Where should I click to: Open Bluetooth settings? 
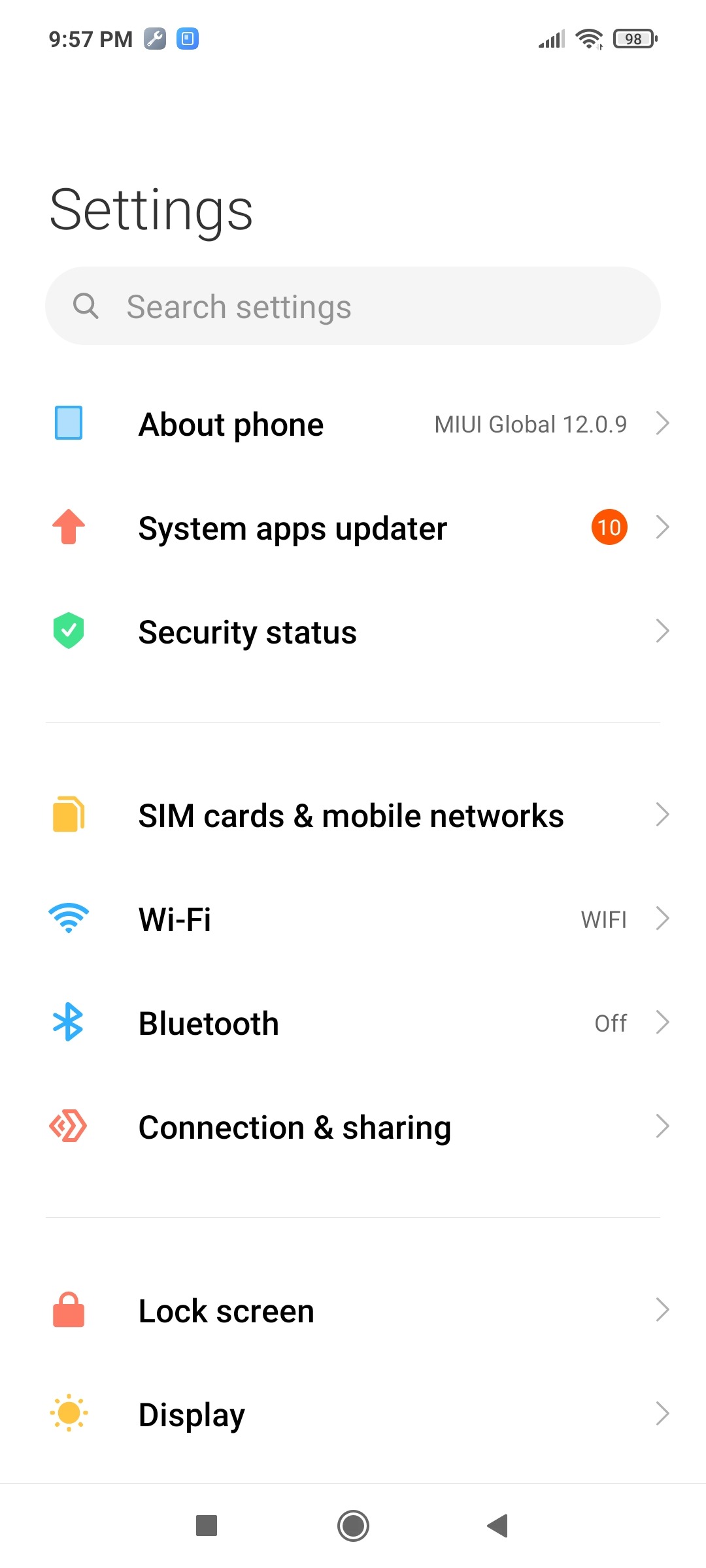tap(353, 1023)
